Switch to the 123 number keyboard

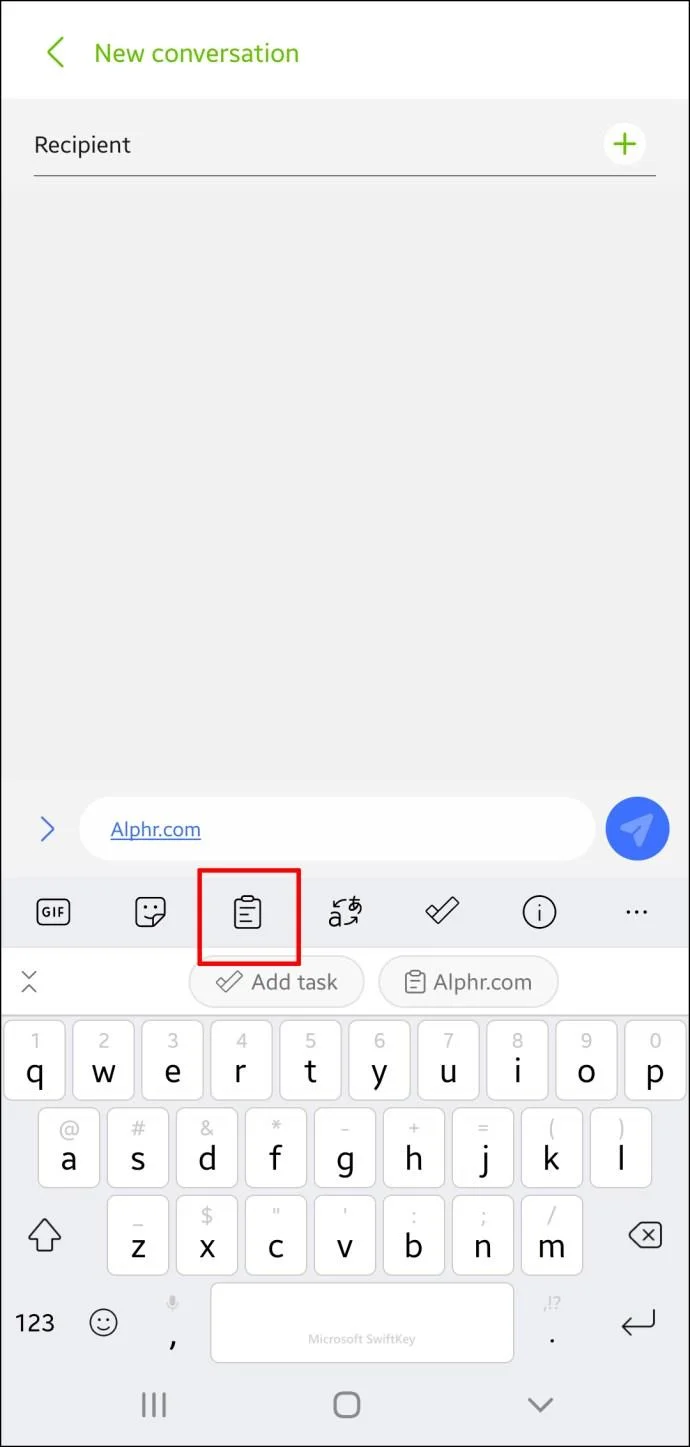click(x=35, y=1323)
